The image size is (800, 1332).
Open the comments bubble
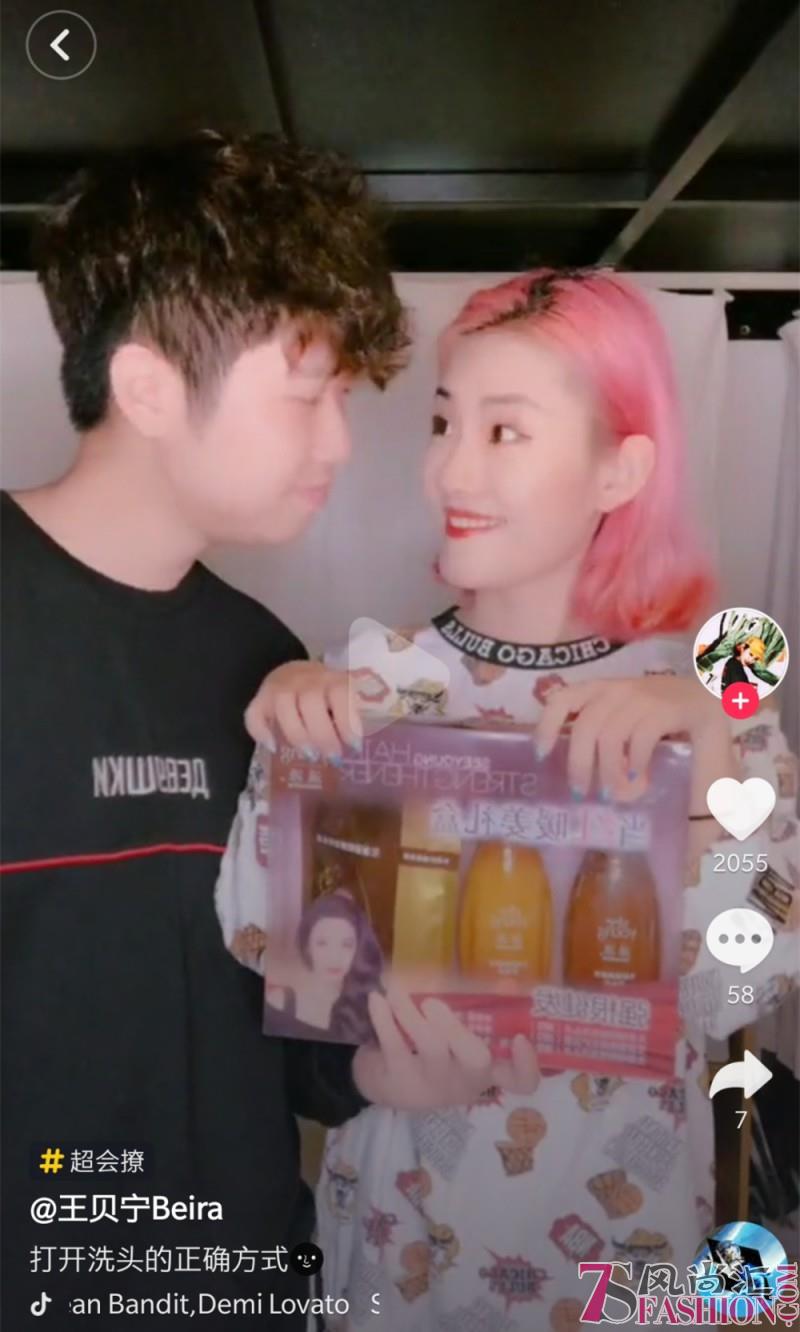[739, 941]
